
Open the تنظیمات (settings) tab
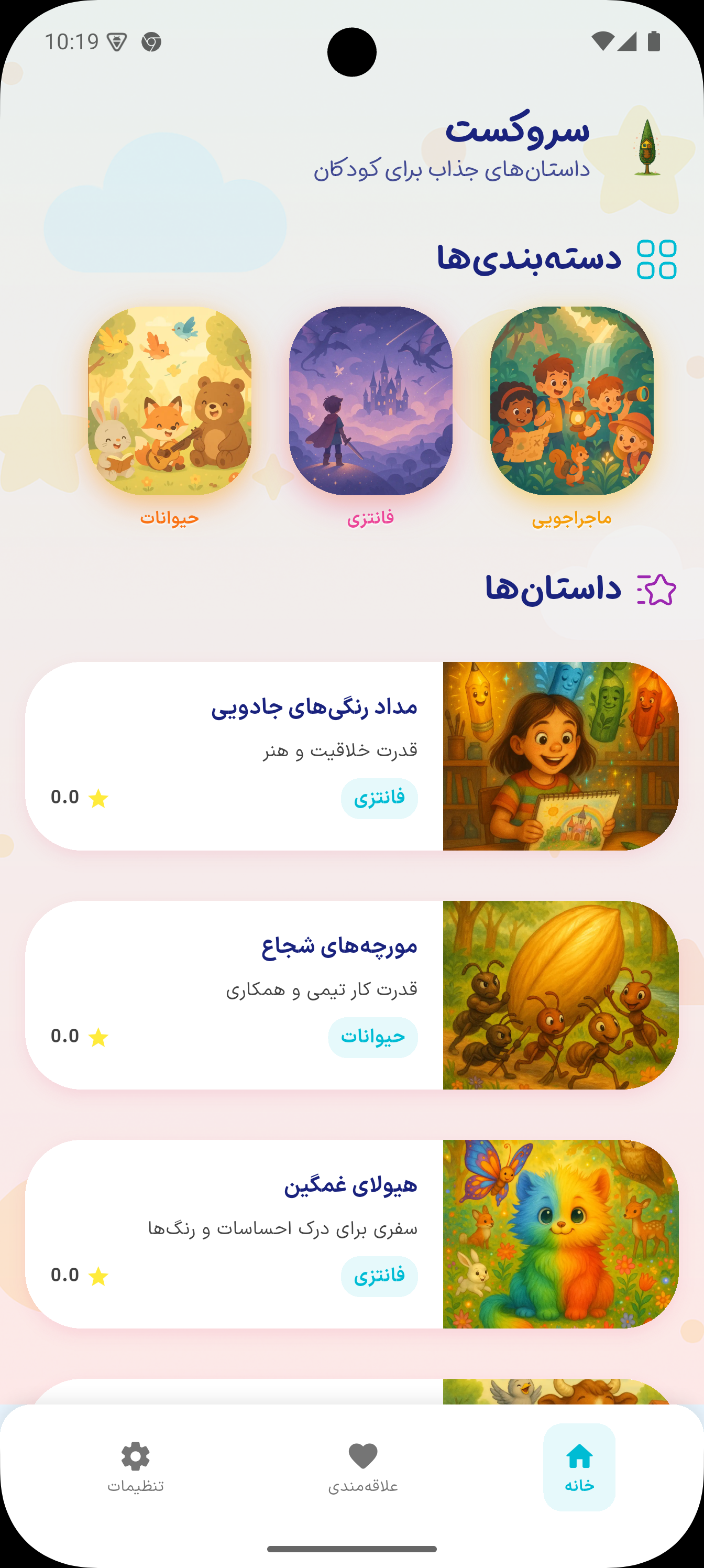tap(136, 1467)
